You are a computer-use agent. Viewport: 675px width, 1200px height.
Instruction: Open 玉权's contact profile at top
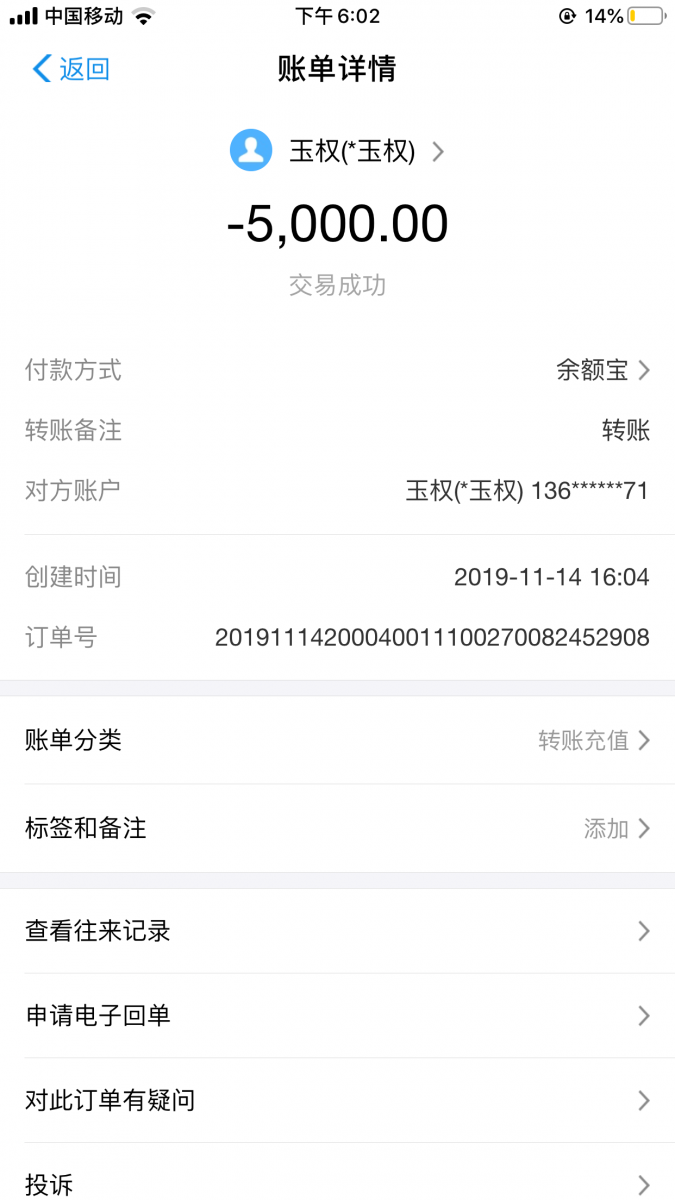click(x=337, y=151)
